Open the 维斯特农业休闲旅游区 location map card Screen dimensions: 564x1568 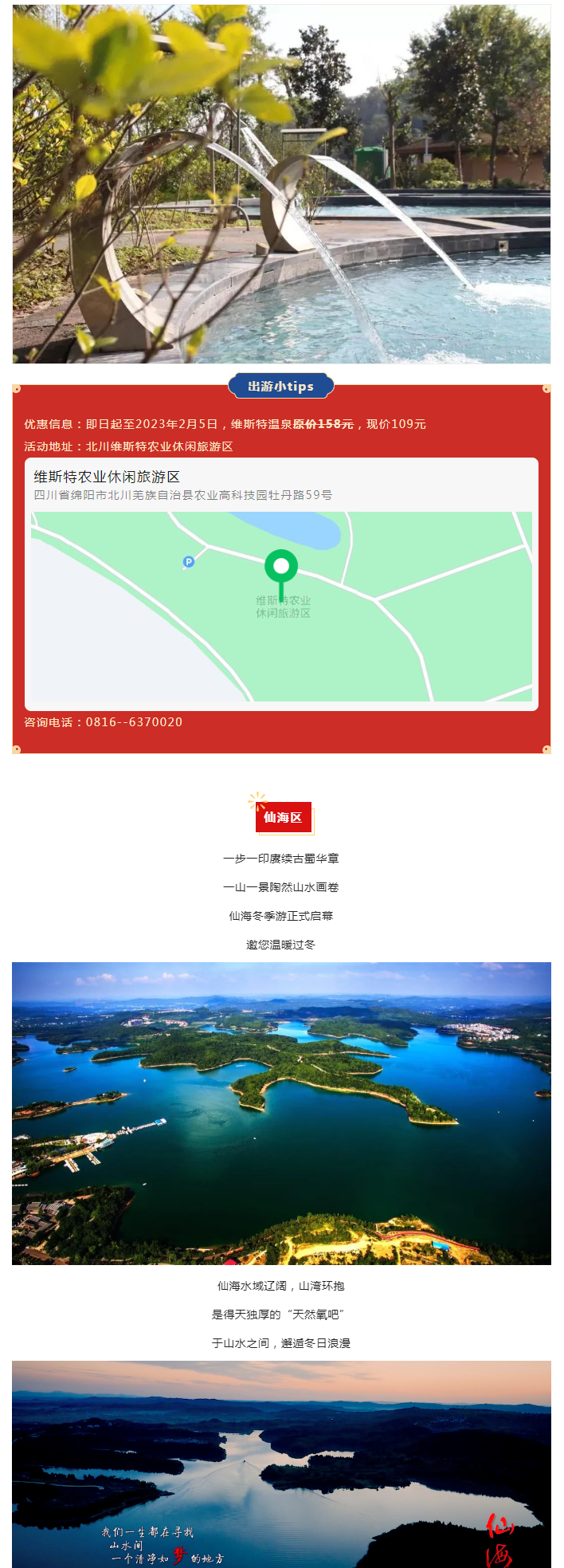[x=281, y=583]
